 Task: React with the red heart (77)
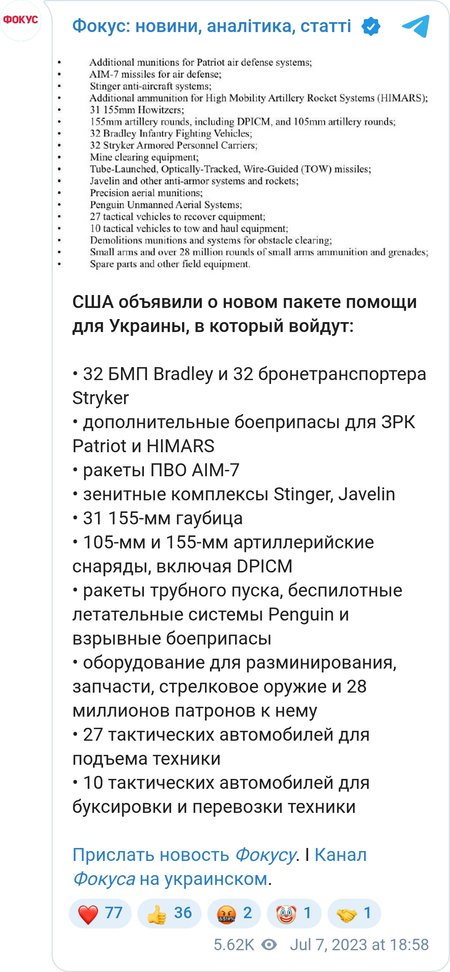(x=100, y=913)
